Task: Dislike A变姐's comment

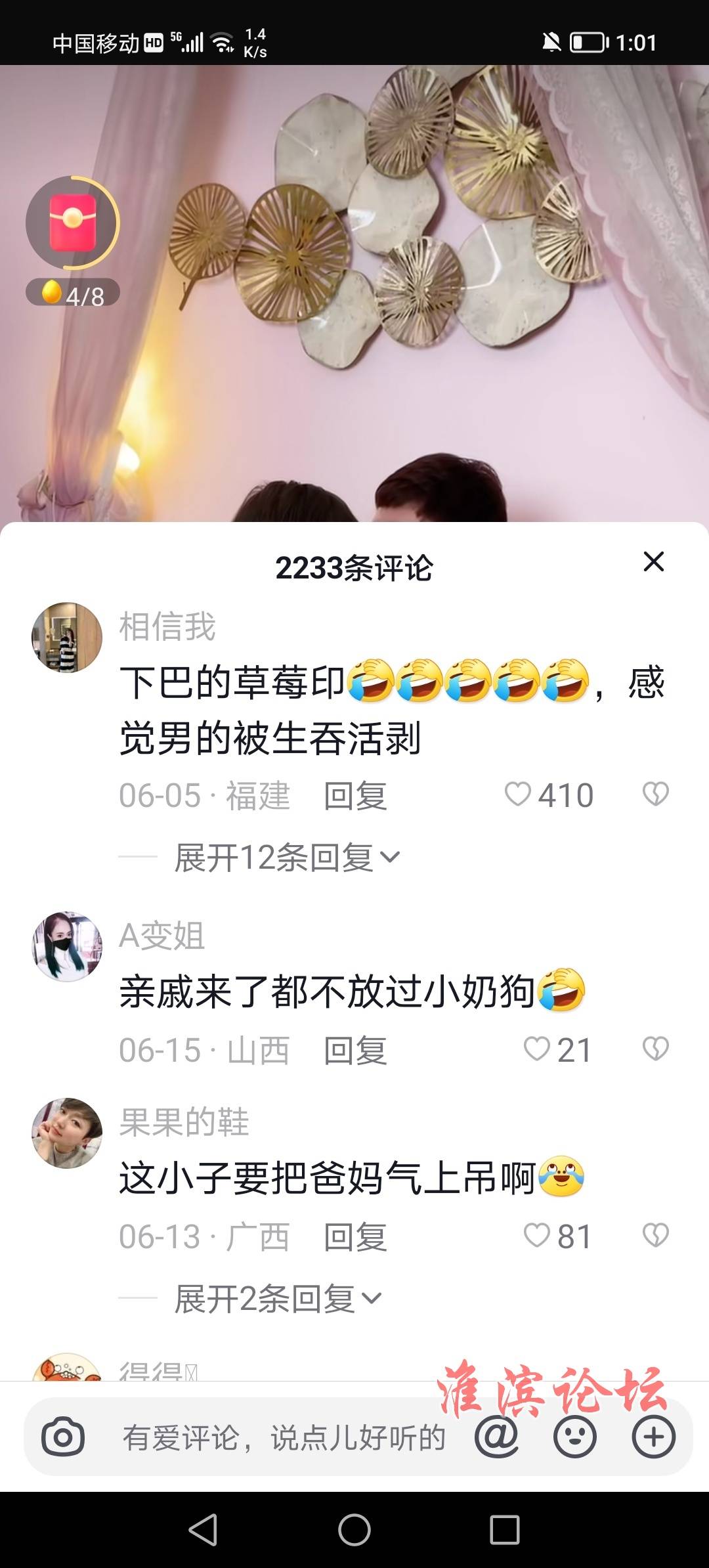Action: [655, 1049]
